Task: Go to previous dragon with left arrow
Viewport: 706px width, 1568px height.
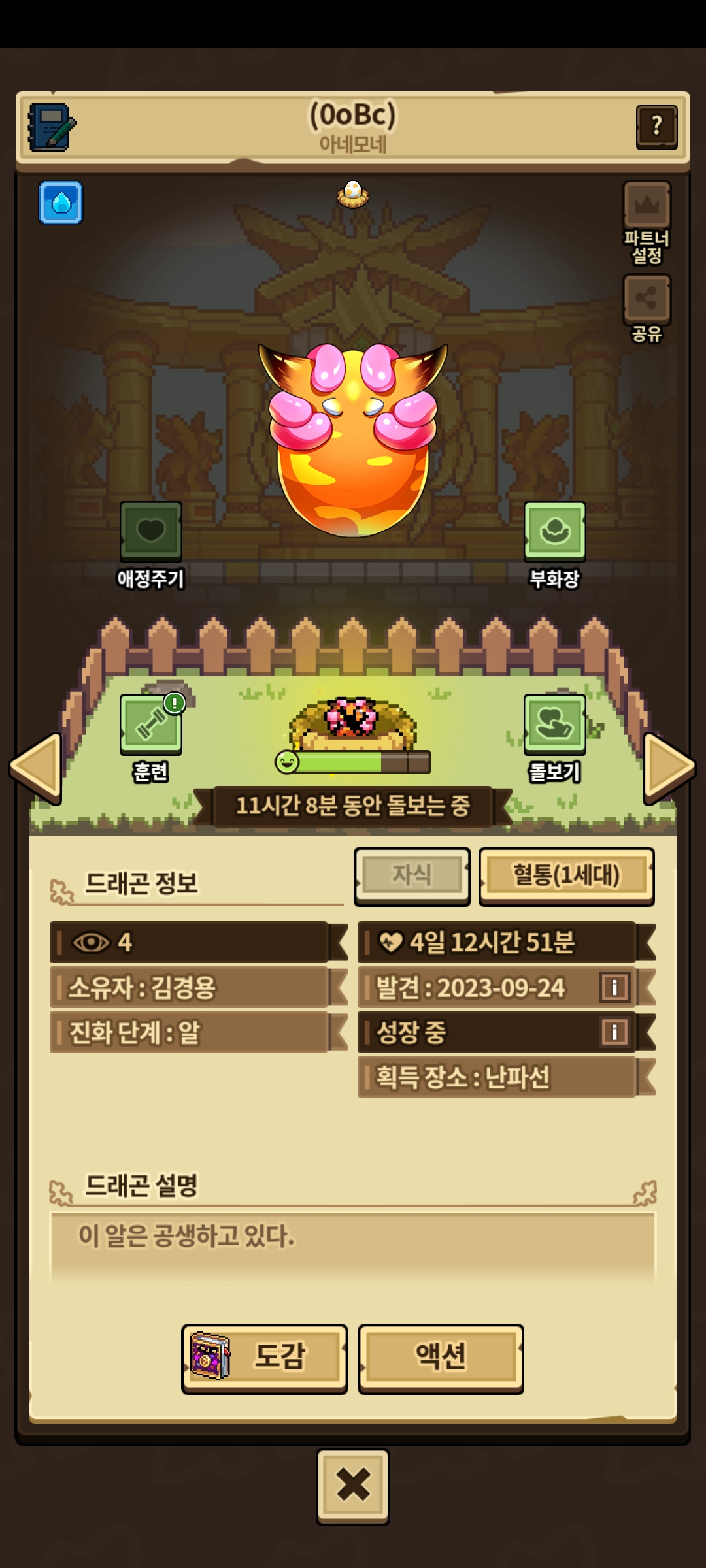Action: click(36, 768)
